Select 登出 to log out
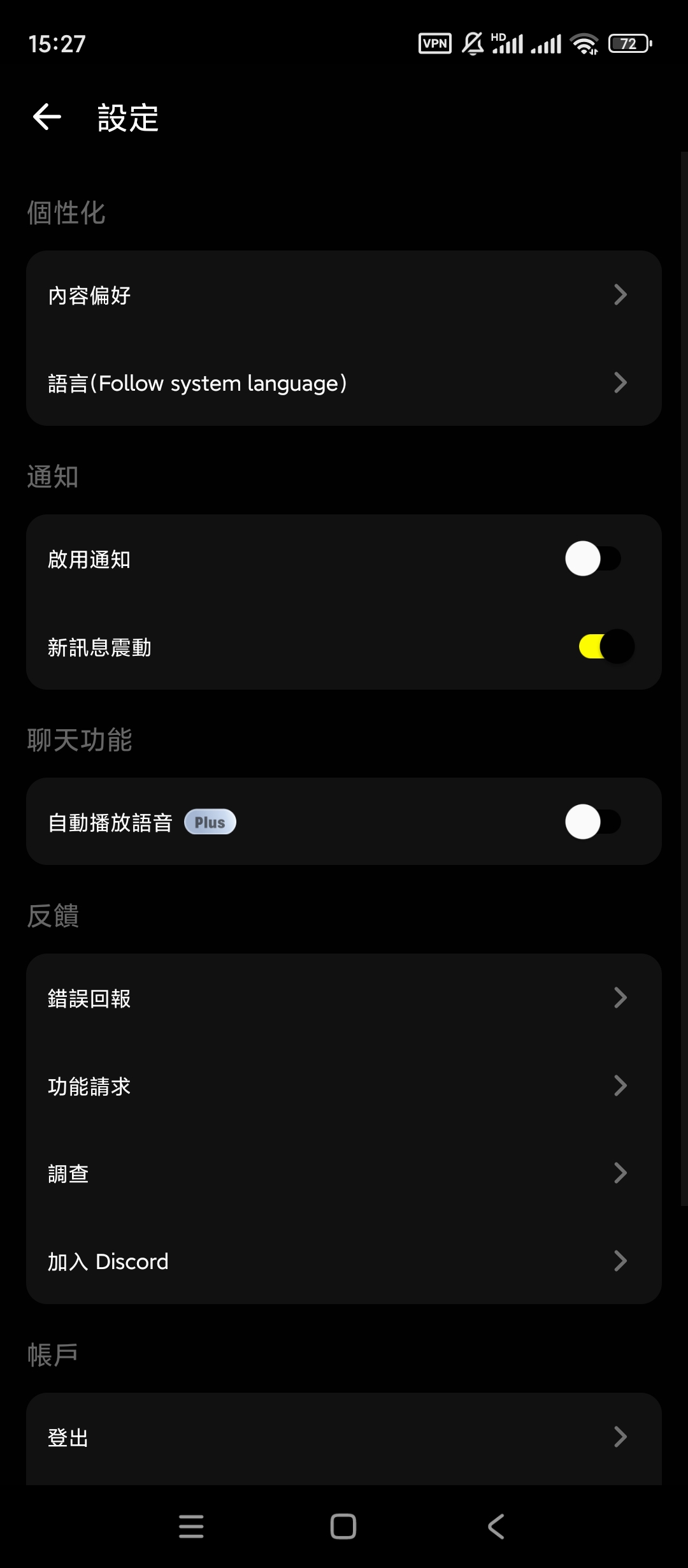This screenshot has height=1568, width=688. click(343, 1437)
